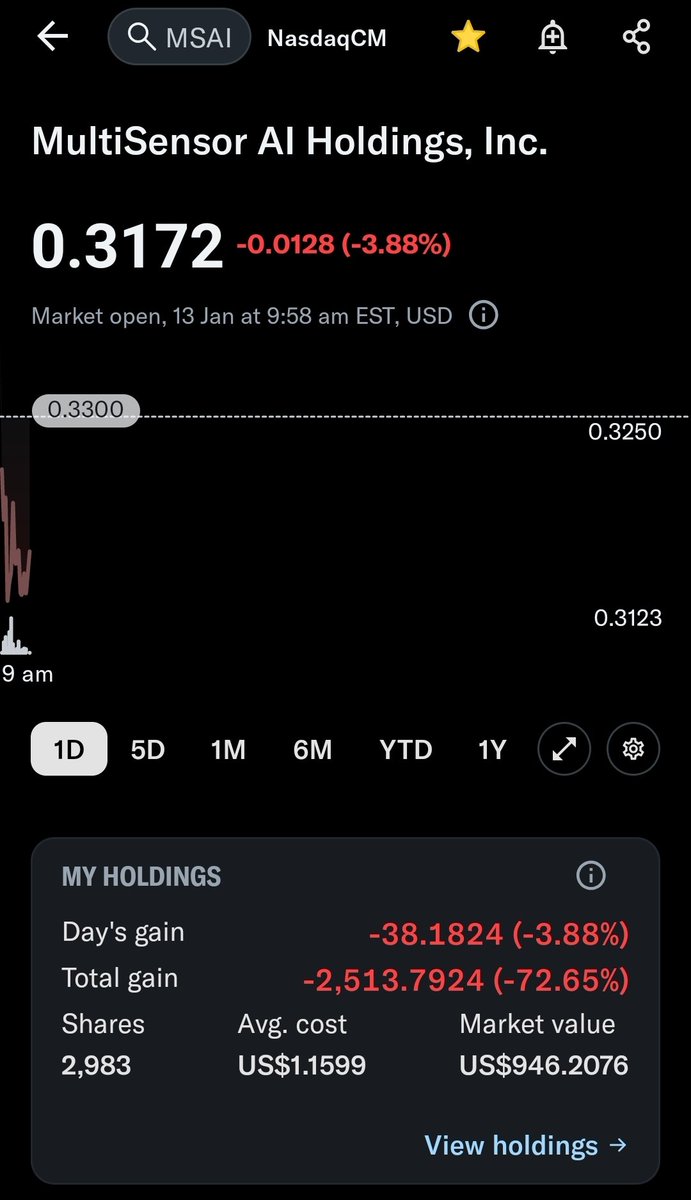Viewport: 691px width, 1200px height.
Task: Show market status info beside USD
Action: click(484, 316)
